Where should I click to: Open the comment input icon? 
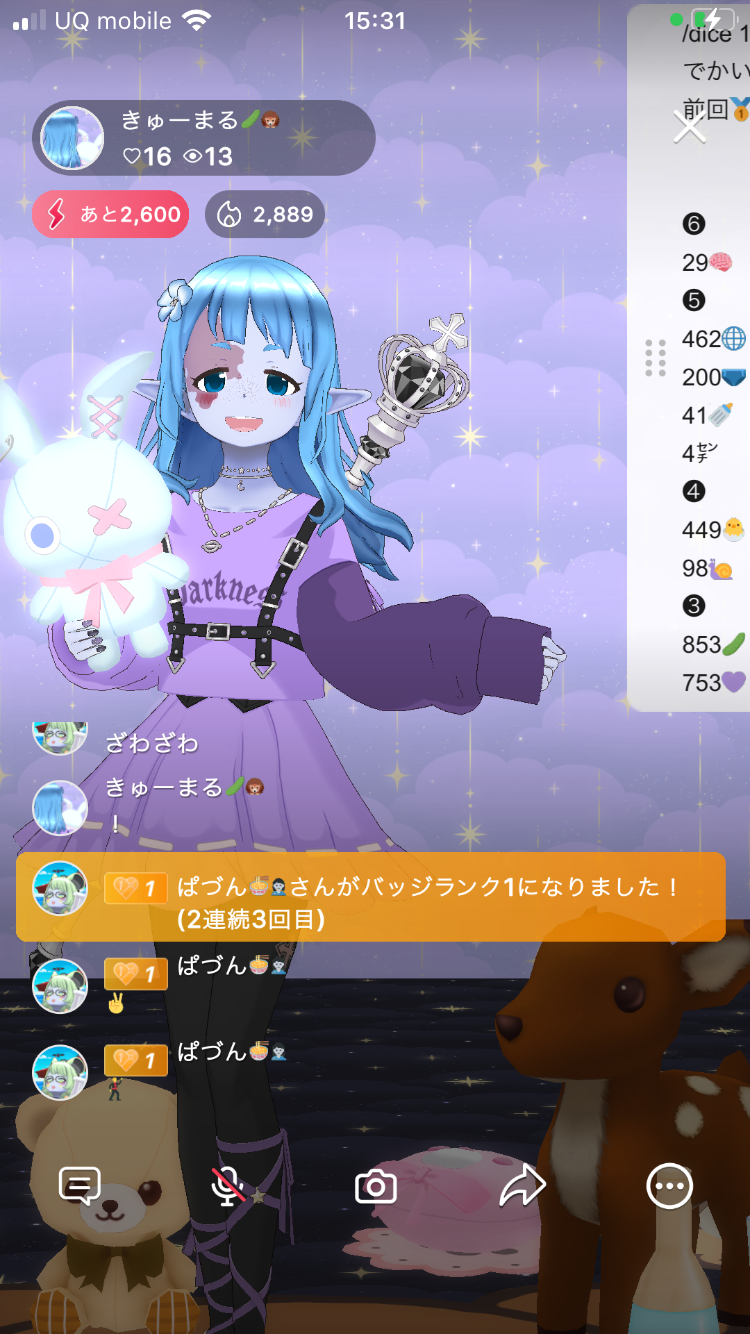pyautogui.click(x=79, y=1186)
